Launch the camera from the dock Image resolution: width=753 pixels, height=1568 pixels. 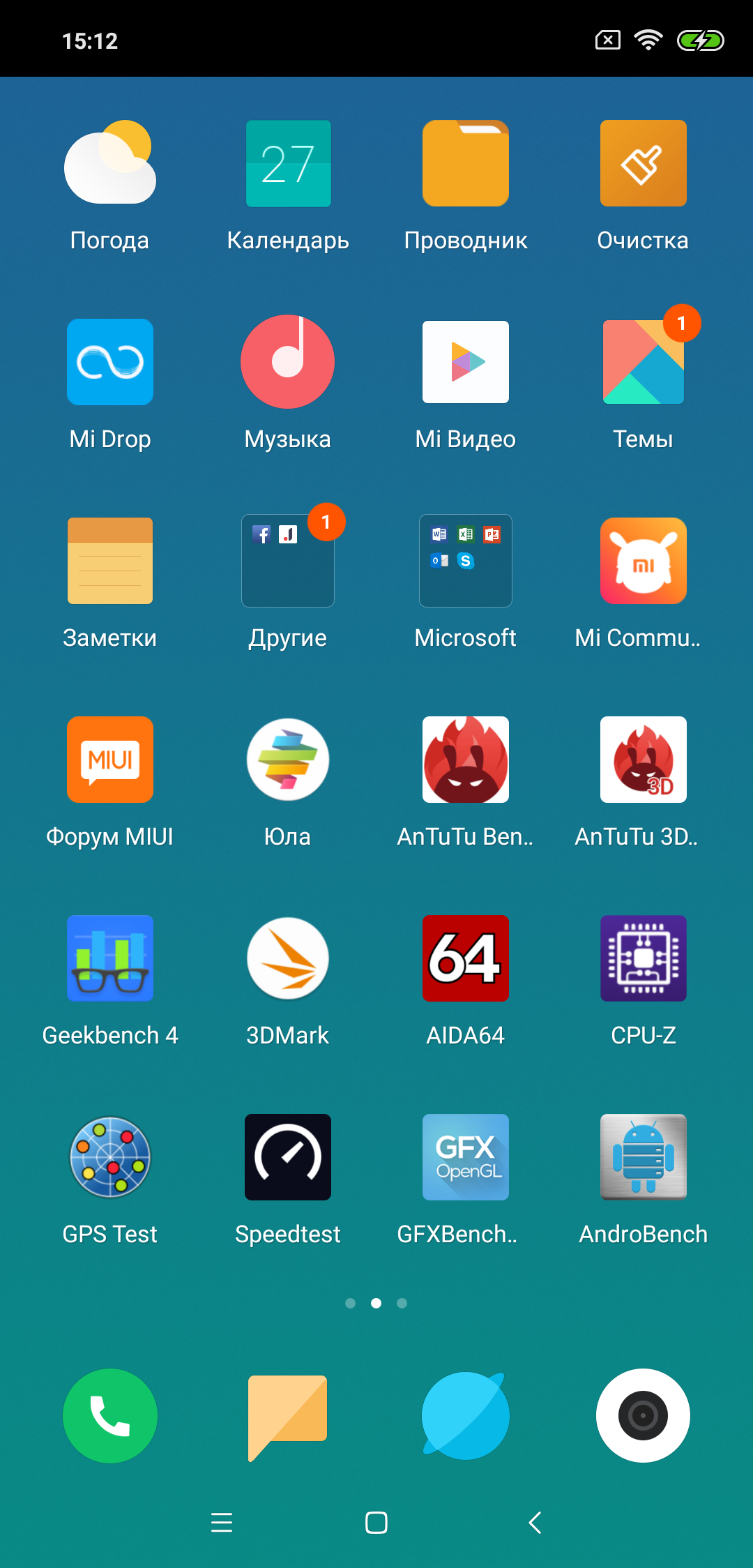[643, 1415]
